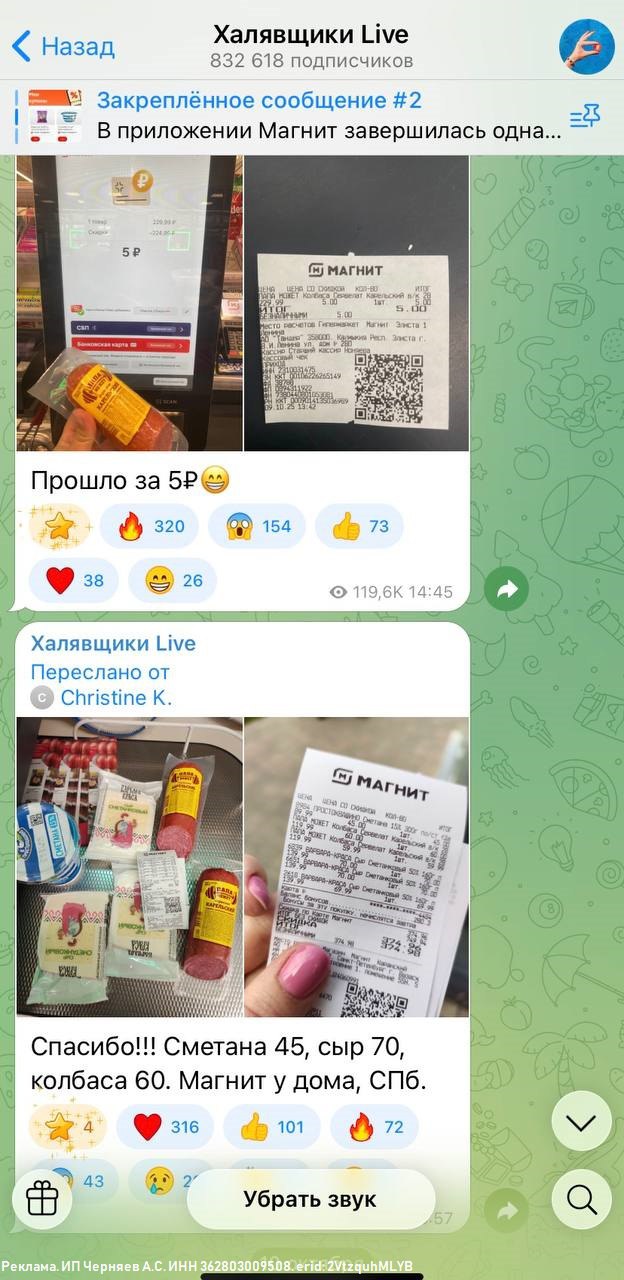Open the groceries photo with cheese and sausage
The width and height of the screenshot is (624, 1280).
tap(129, 866)
